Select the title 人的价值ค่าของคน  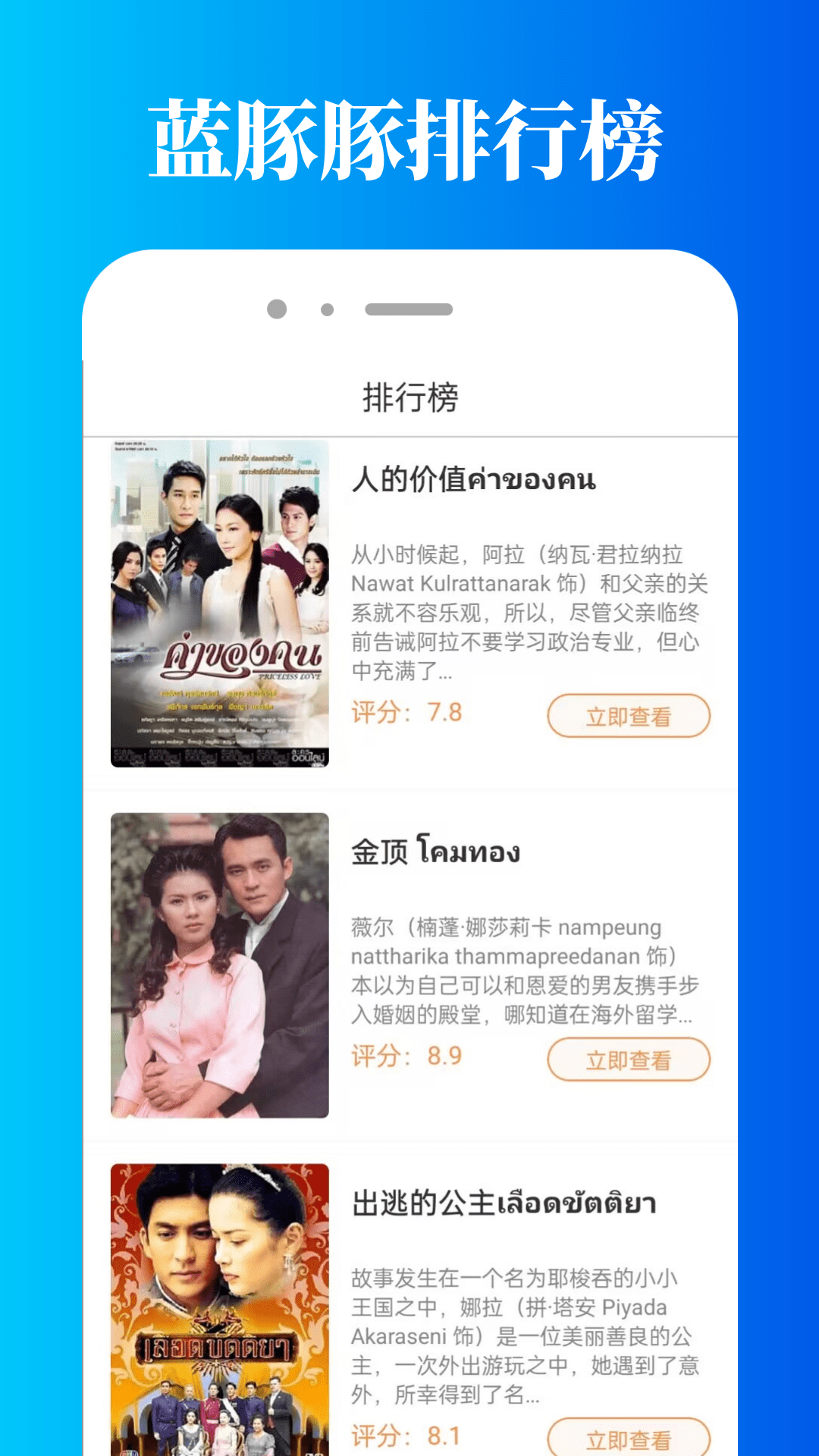point(478,479)
